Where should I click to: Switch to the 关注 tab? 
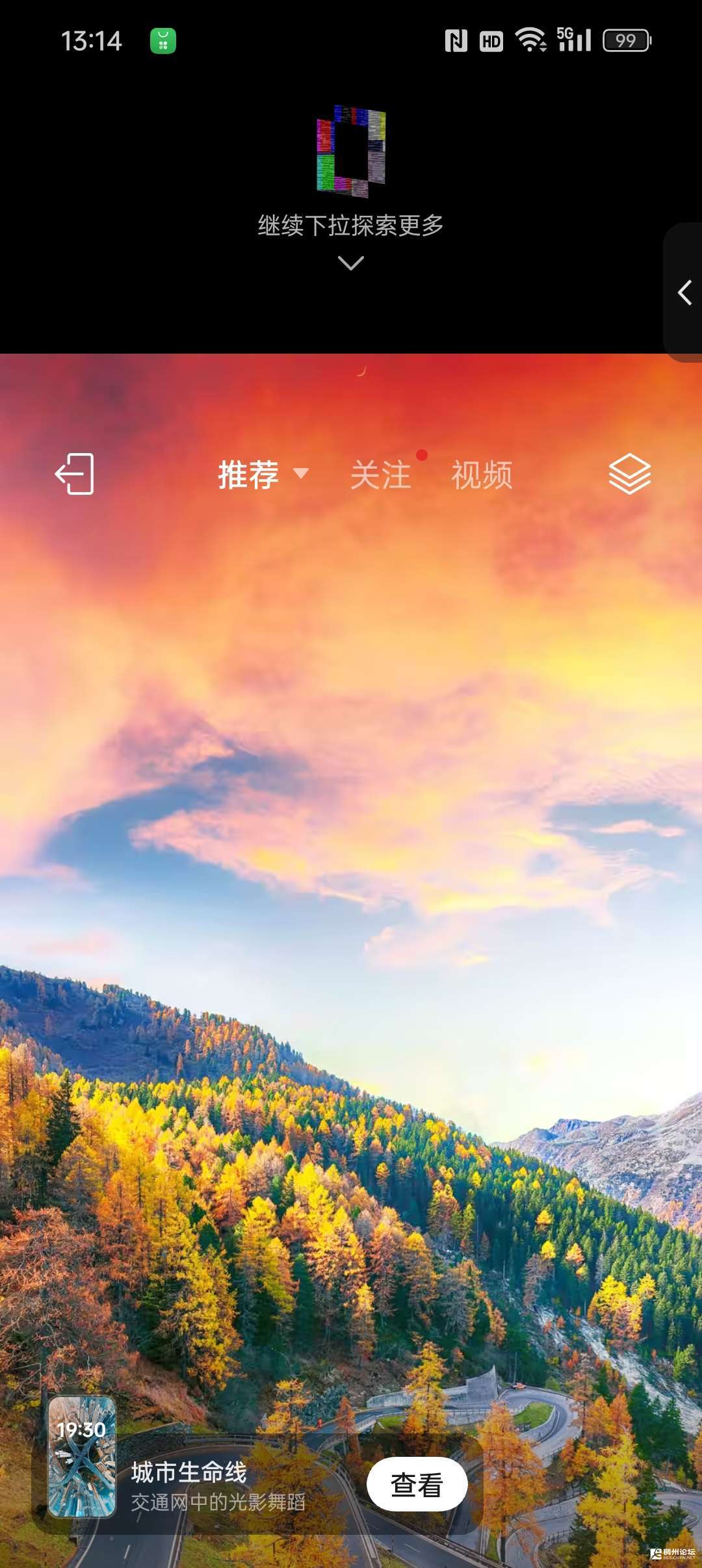[381, 475]
